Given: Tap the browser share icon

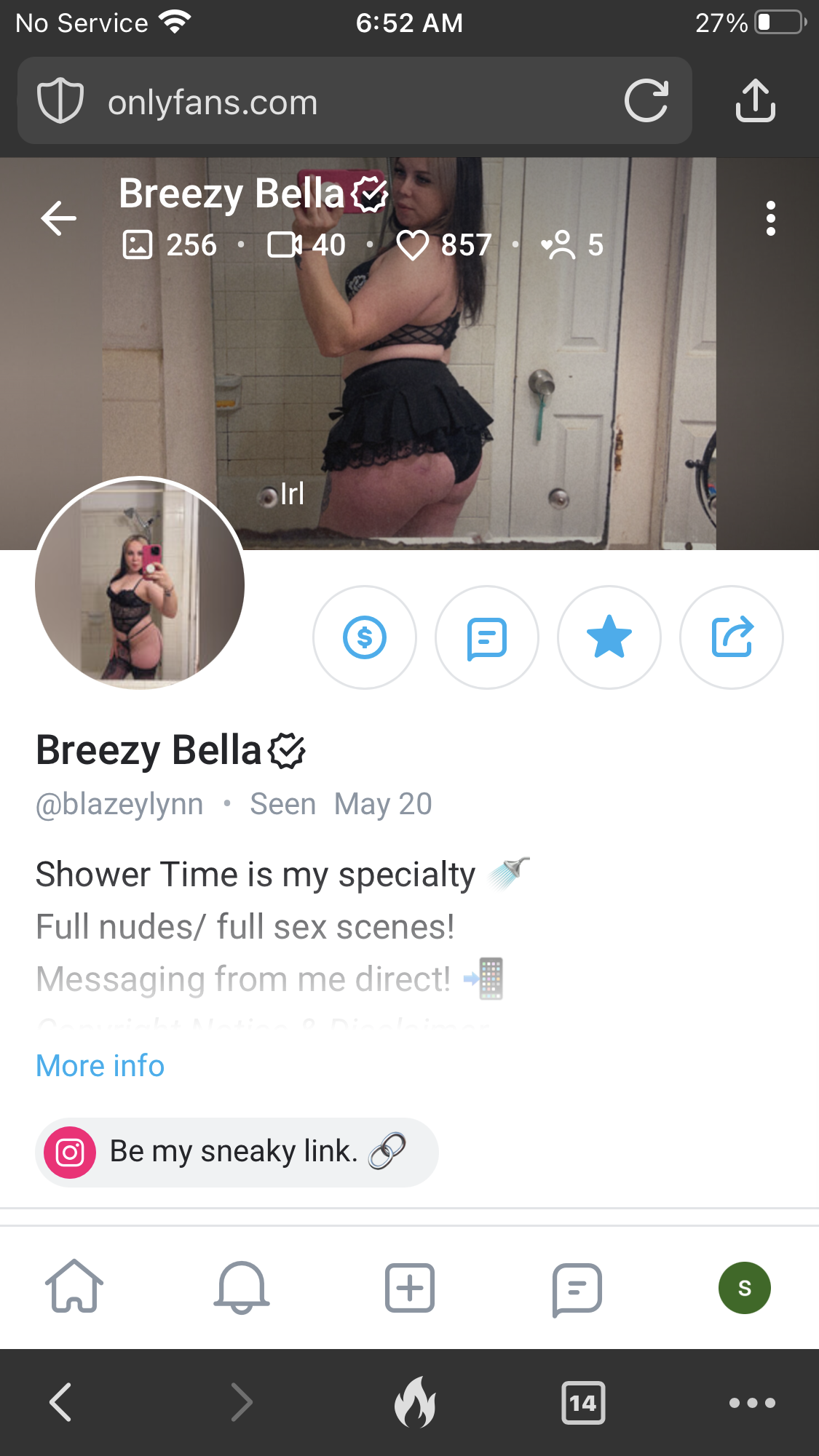Looking at the screenshot, I should pos(755,100).
